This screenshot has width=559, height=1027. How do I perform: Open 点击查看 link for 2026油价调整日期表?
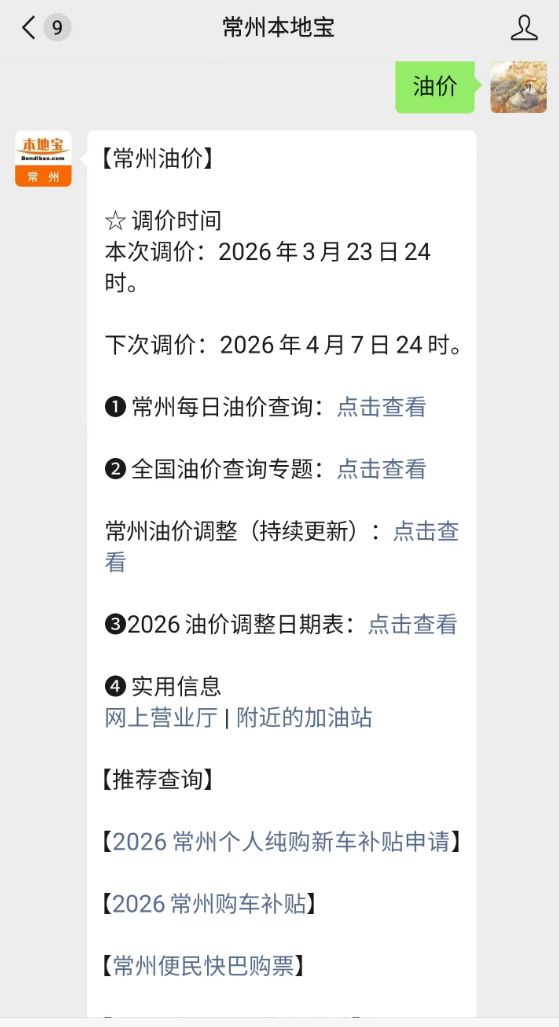pos(412,624)
